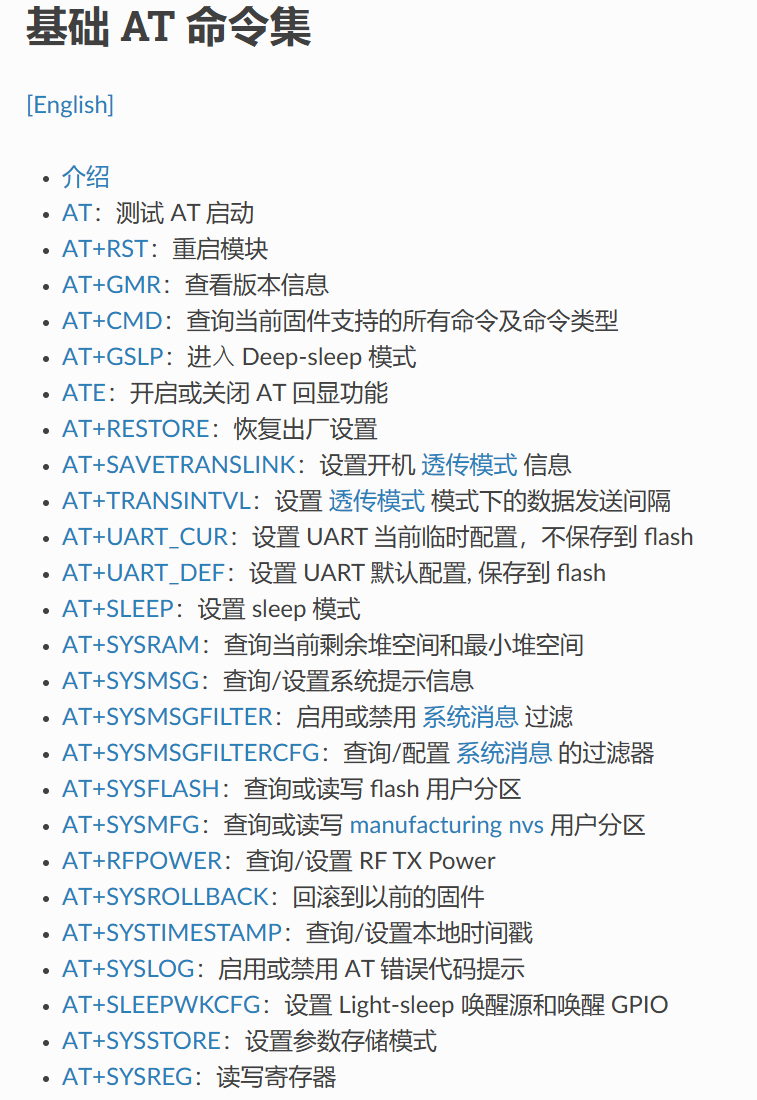Open the AT+RESTORE command link
Image resolution: width=757 pixels, height=1100 pixels.
click(135, 429)
